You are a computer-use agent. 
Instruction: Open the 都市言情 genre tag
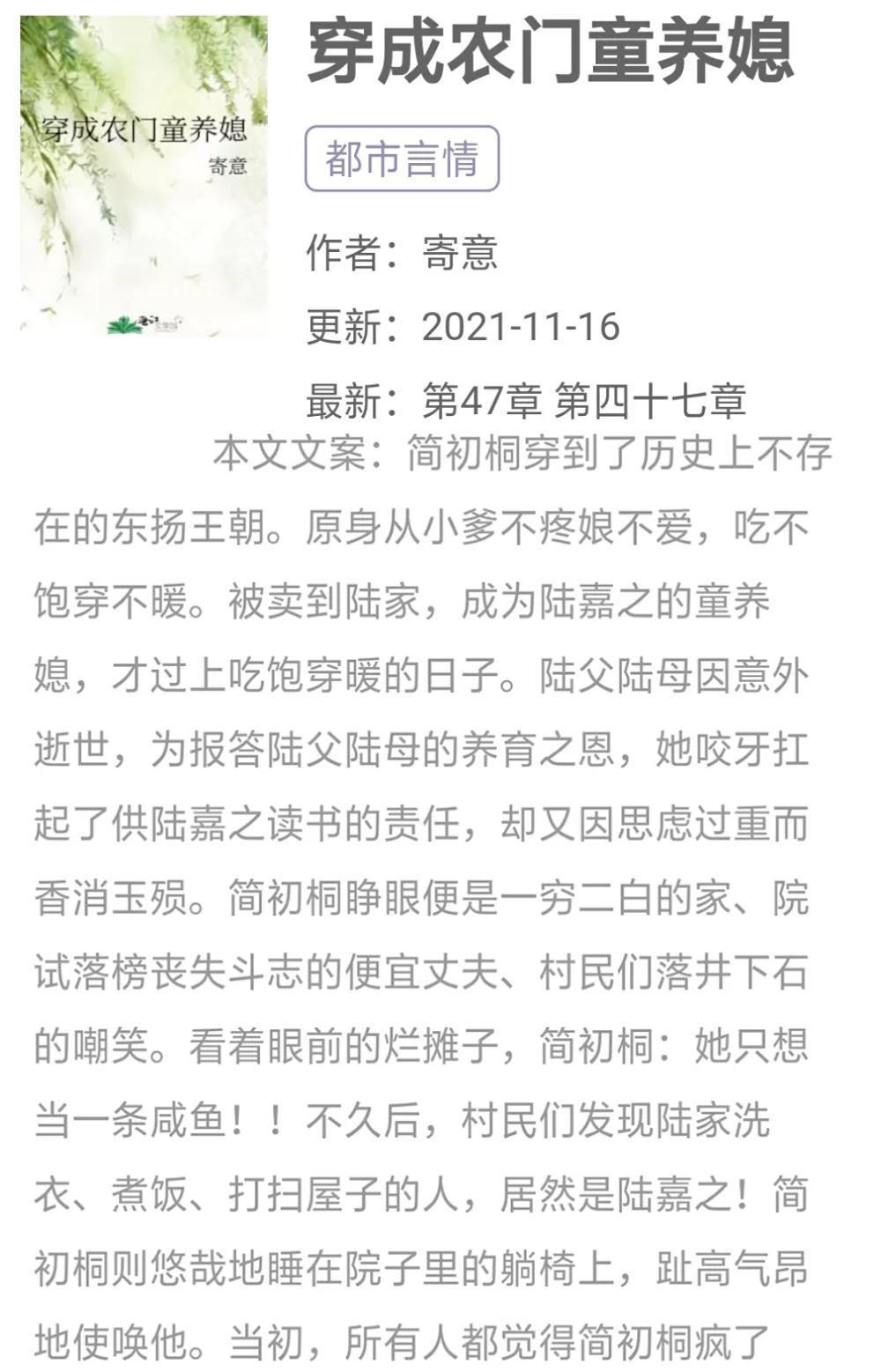[402, 159]
